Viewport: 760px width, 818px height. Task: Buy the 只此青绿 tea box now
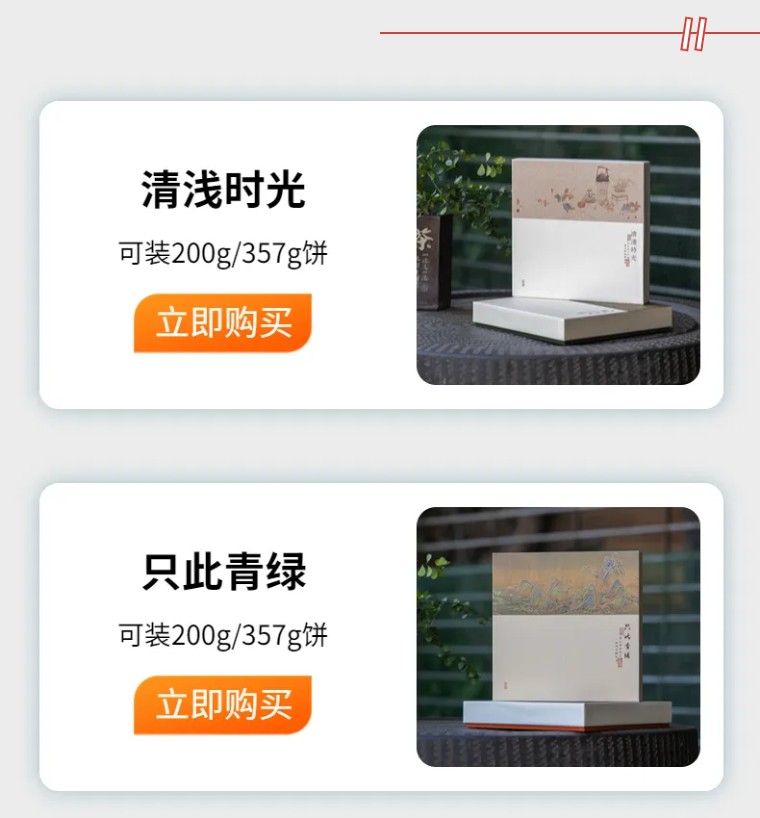tap(222, 705)
